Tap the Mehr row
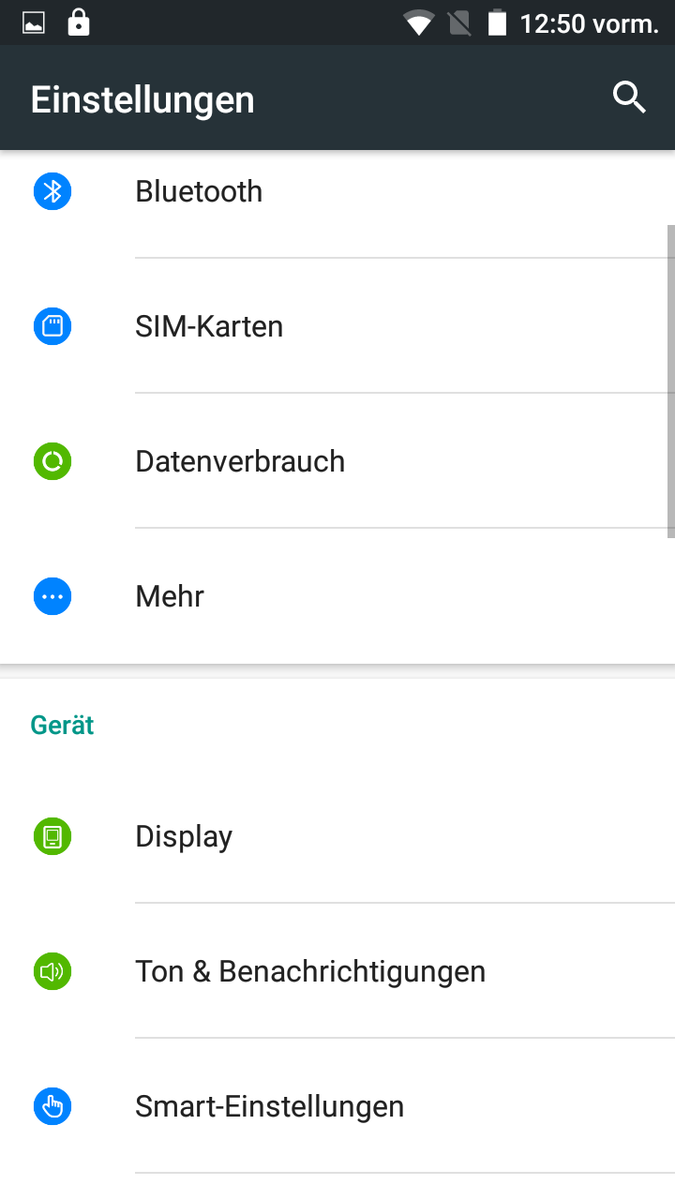 (337, 596)
